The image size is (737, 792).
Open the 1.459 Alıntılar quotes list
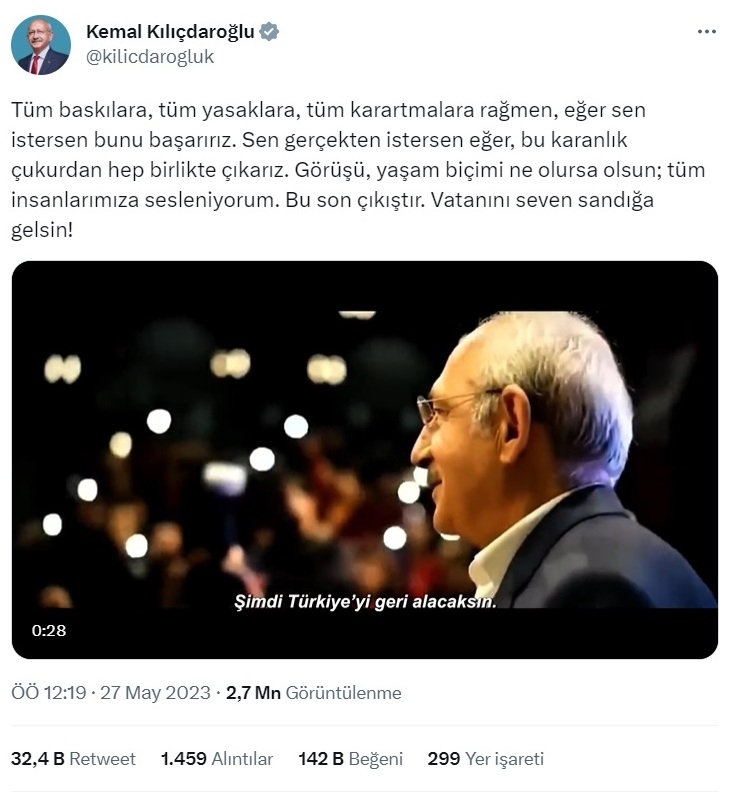(x=216, y=759)
